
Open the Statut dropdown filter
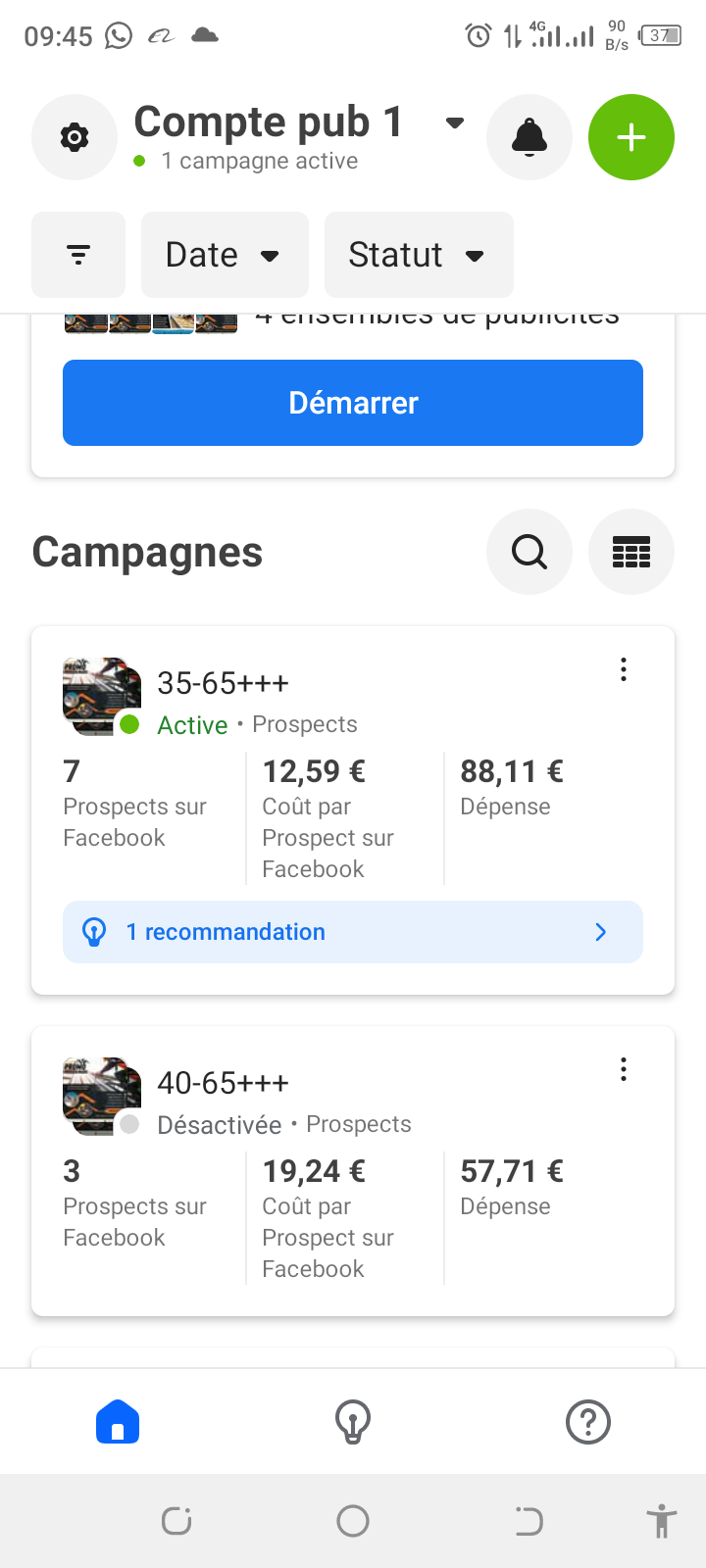419,255
